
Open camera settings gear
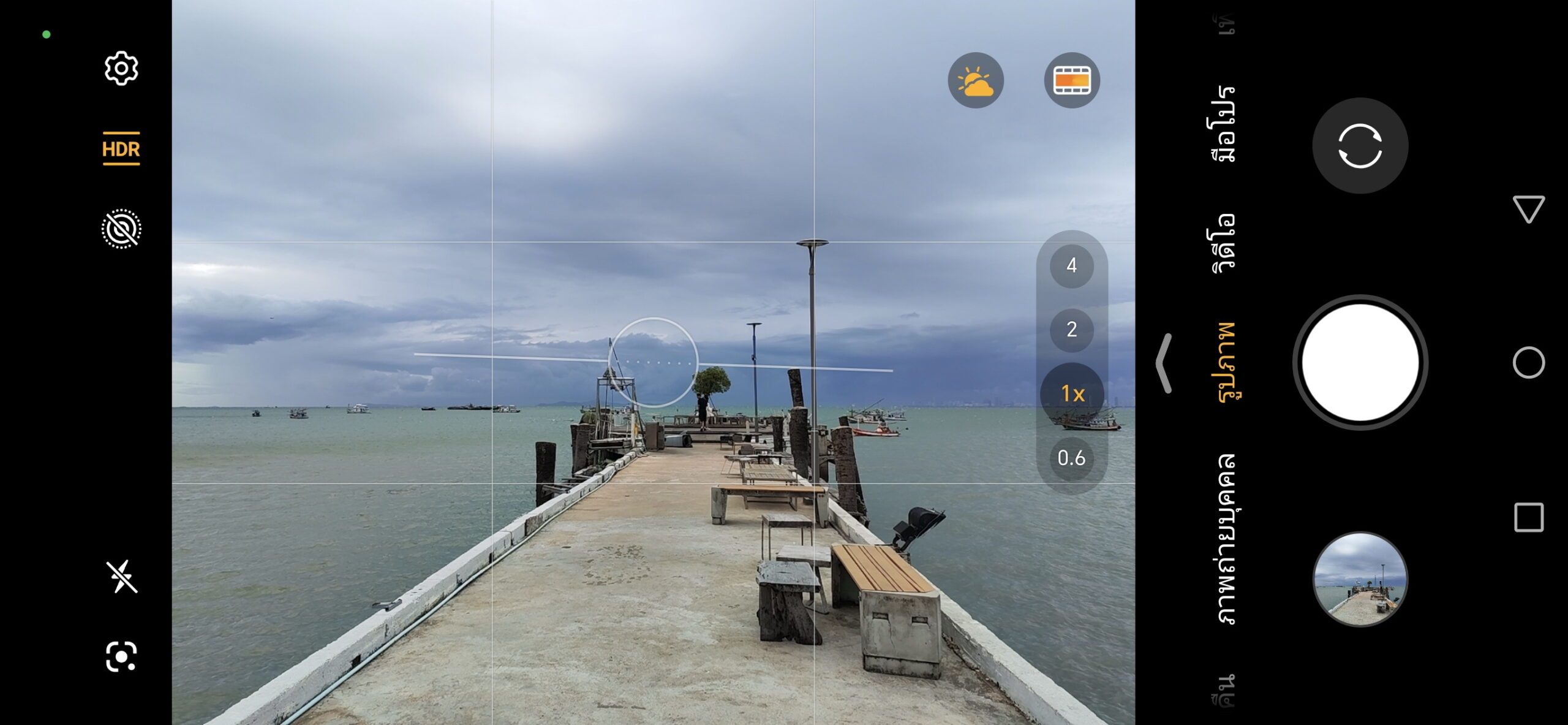click(121, 68)
